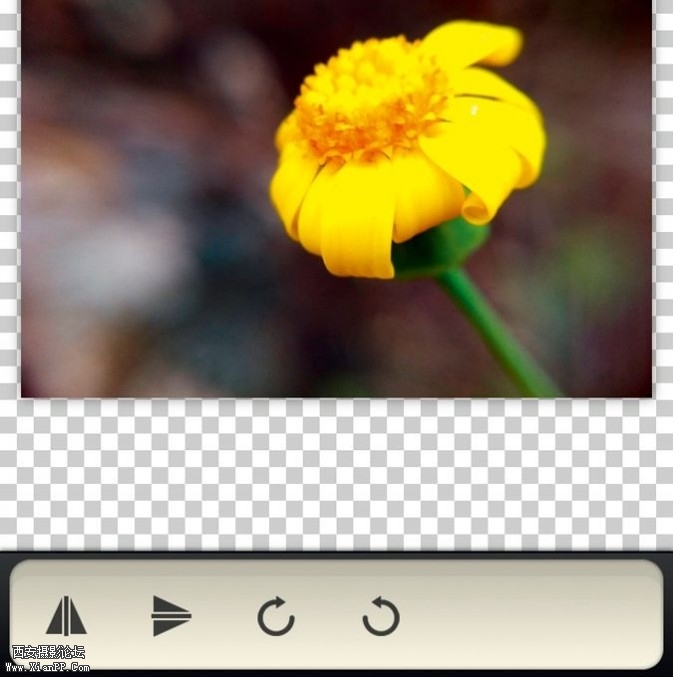The width and height of the screenshot is (673, 677).
Task: Rotate the image counterclockwise
Action: 381,617
